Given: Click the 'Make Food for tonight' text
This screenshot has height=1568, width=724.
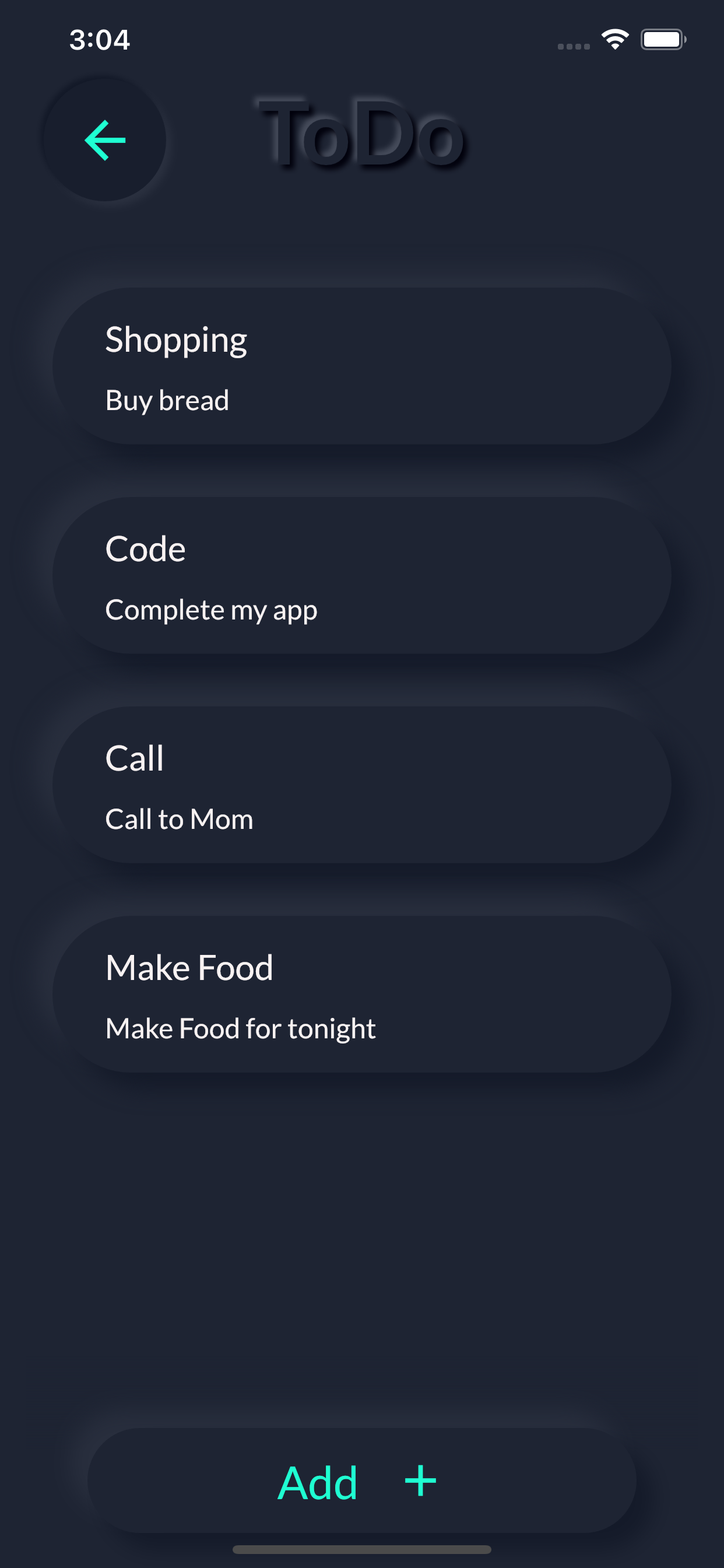Looking at the screenshot, I should [x=240, y=1027].
